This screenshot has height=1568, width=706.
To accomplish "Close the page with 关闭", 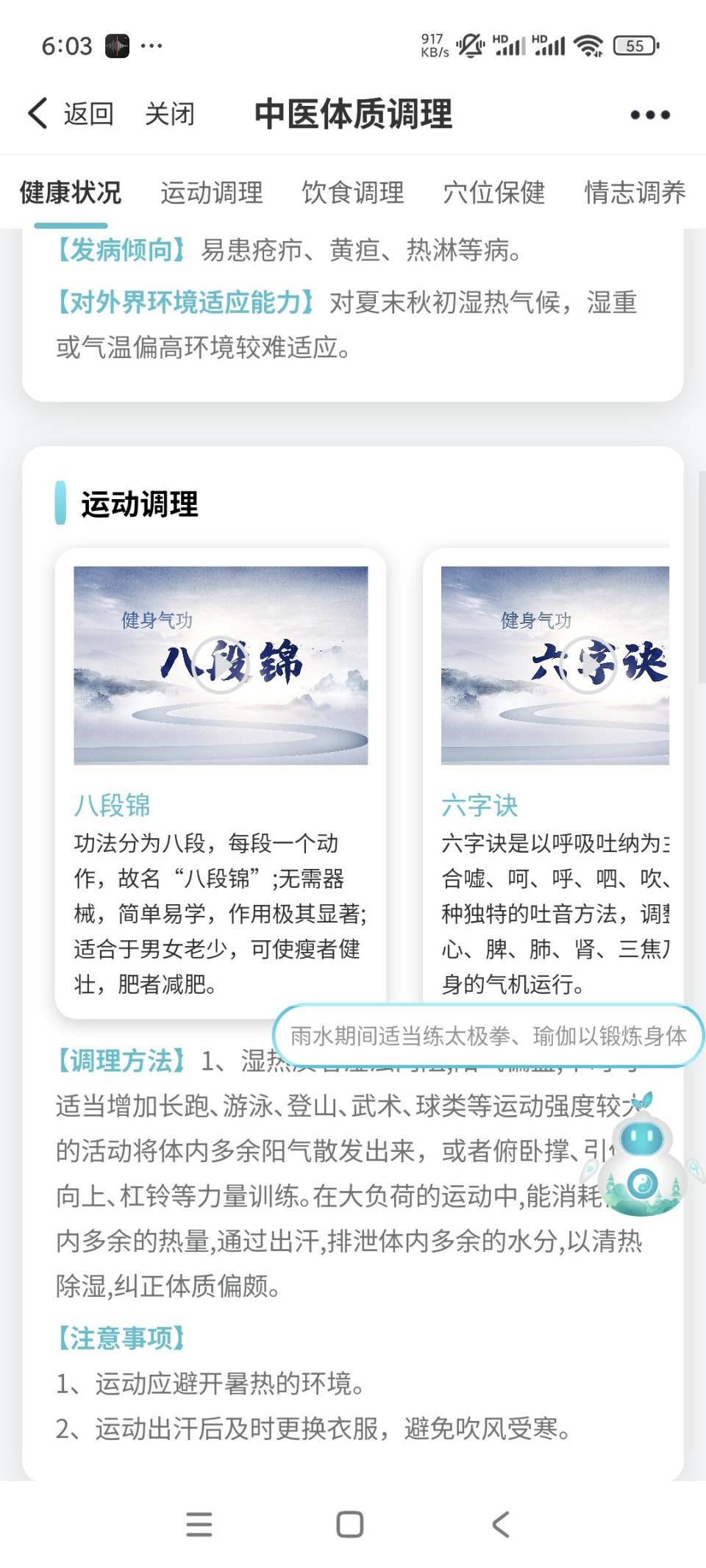I will [x=170, y=114].
